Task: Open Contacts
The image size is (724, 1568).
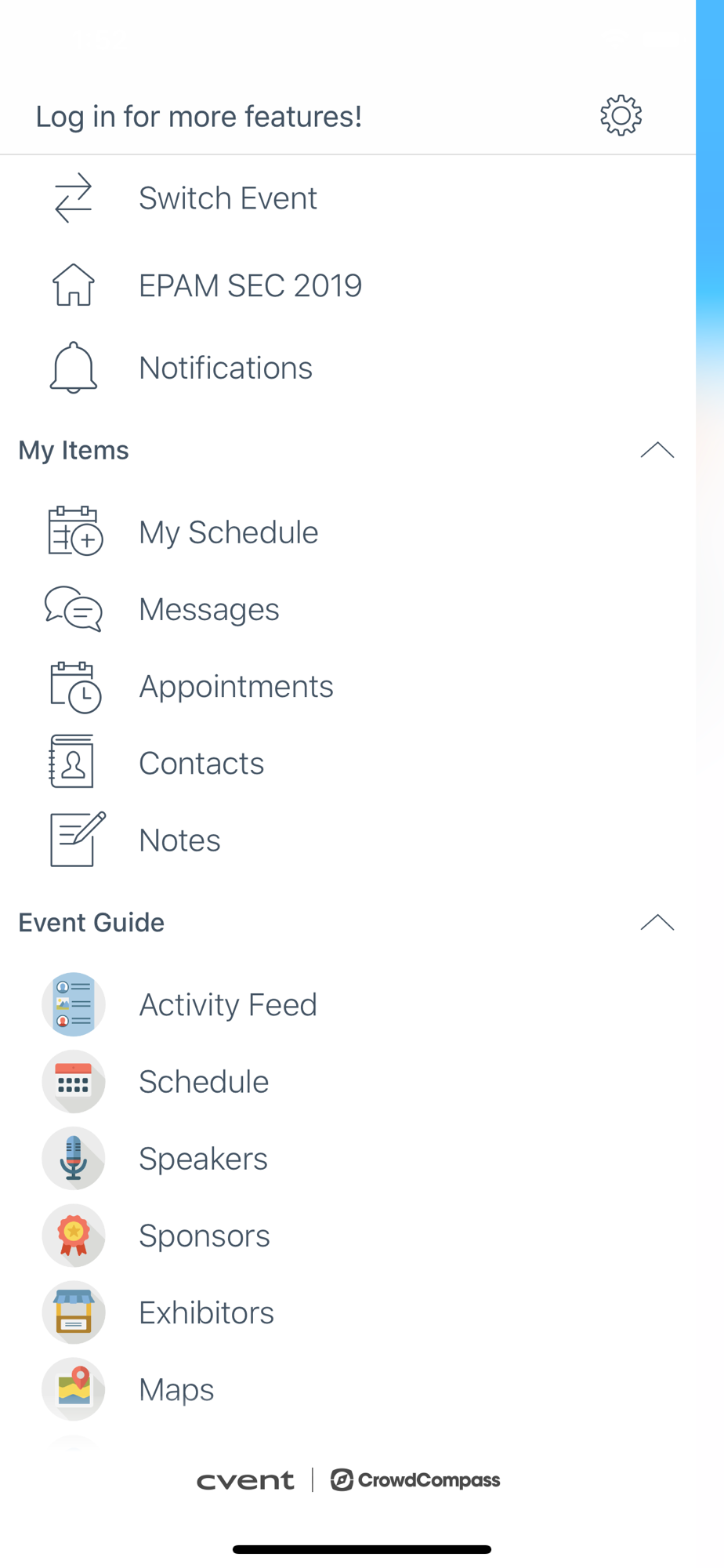Action: tap(348, 763)
